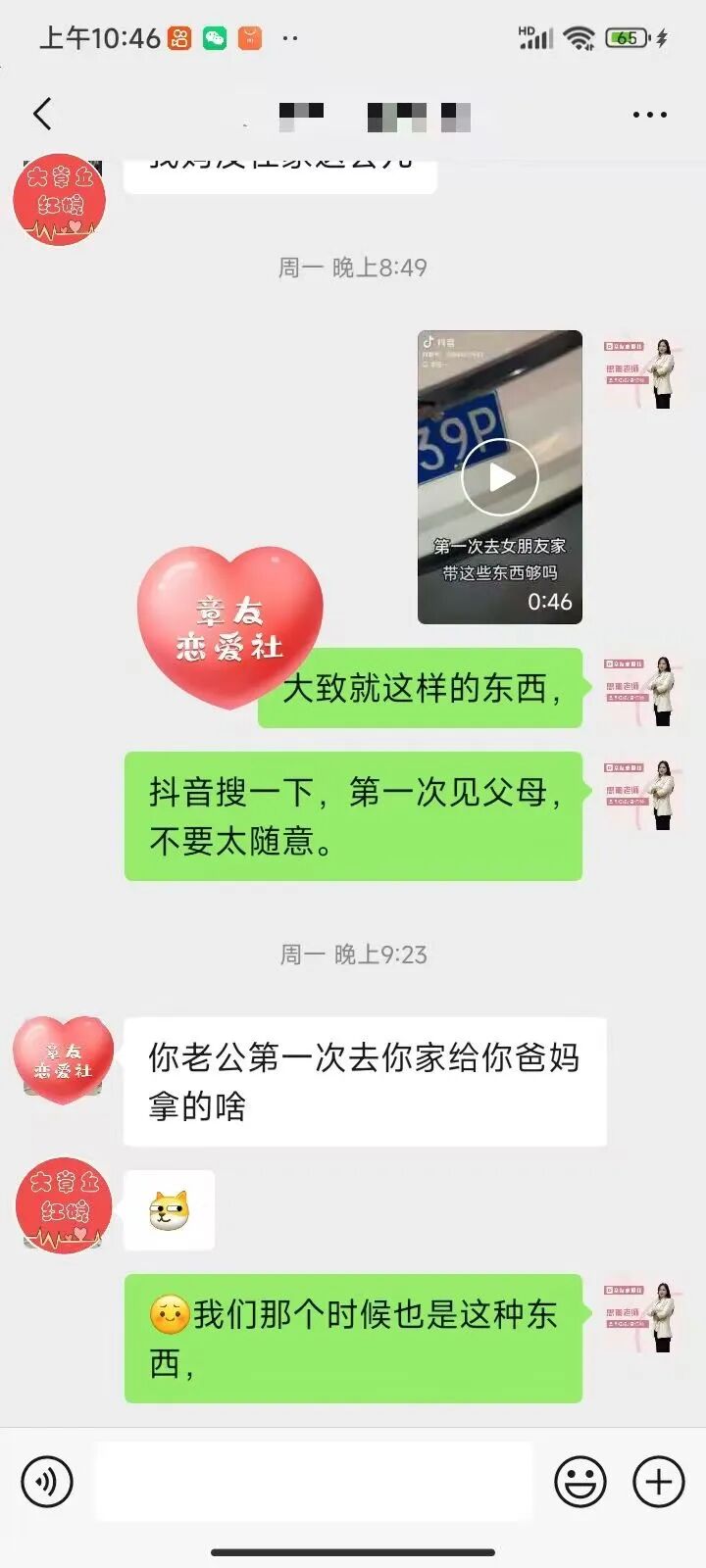The width and height of the screenshot is (706, 1568).
Task: Open the dog emoji sticker message
Action: click(169, 1210)
